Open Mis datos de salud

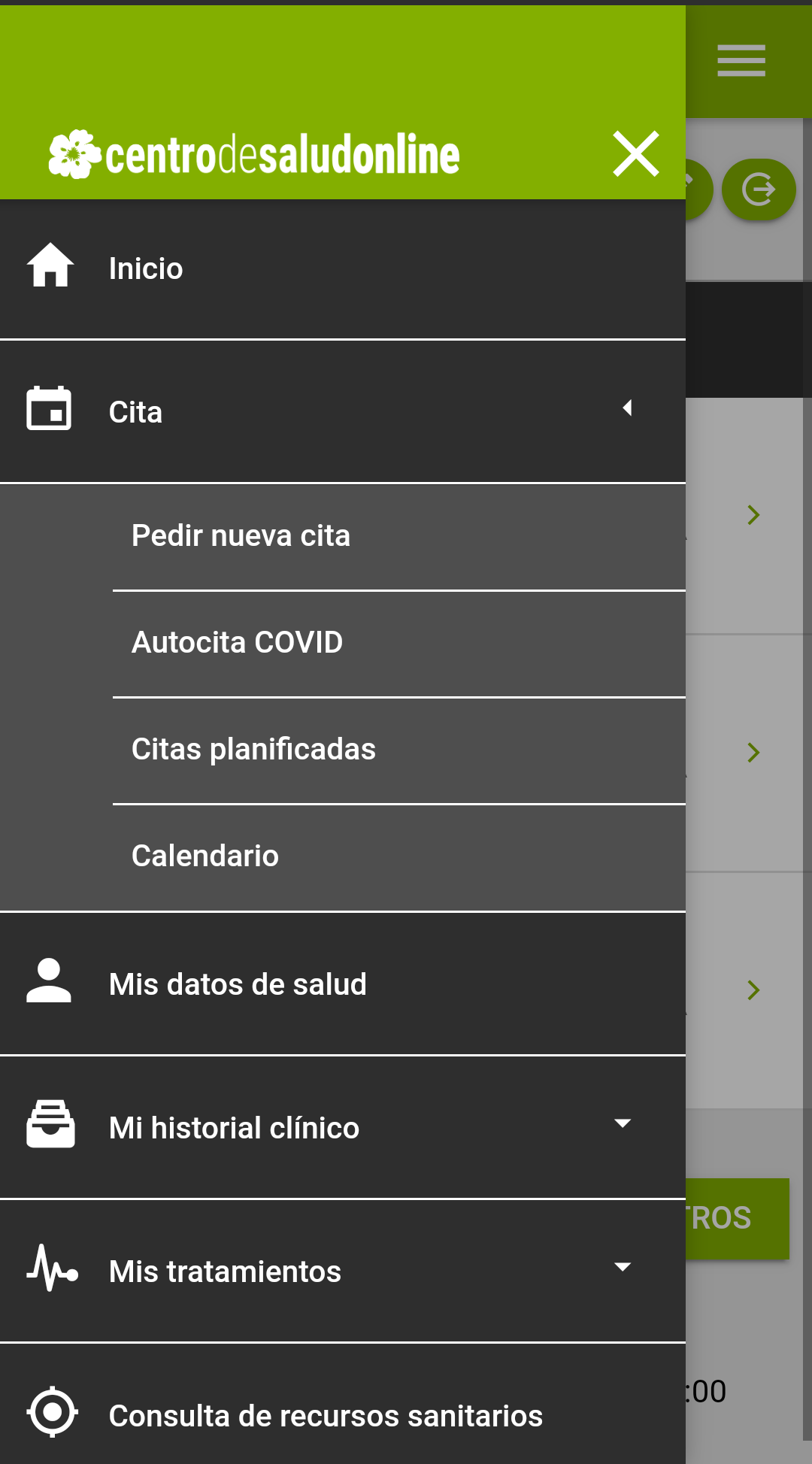(x=343, y=984)
